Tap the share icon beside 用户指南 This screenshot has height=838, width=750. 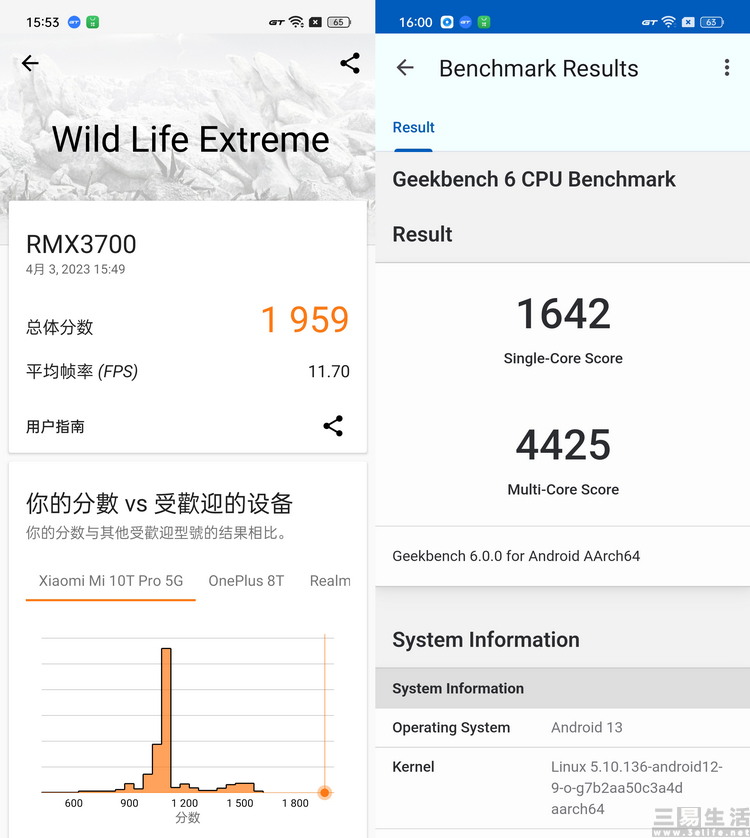click(333, 426)
